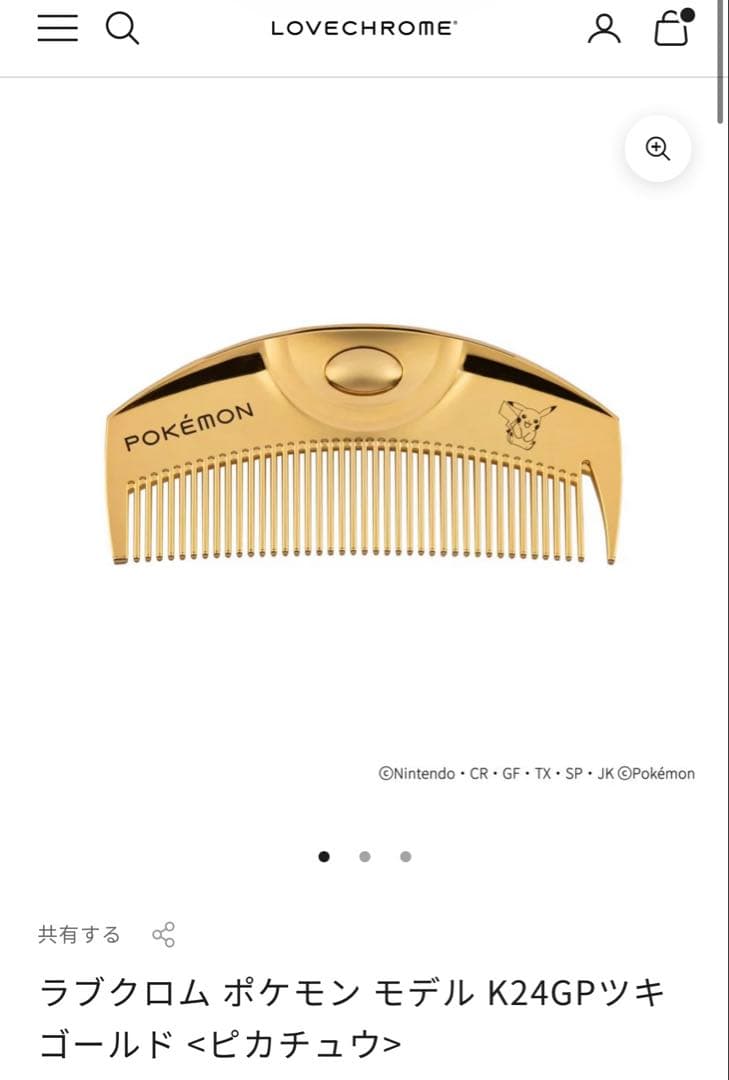This screenshot has height=1080, width=729.
Task: Open the hamburger navigation menu
Action: click(x=57, y=29)
